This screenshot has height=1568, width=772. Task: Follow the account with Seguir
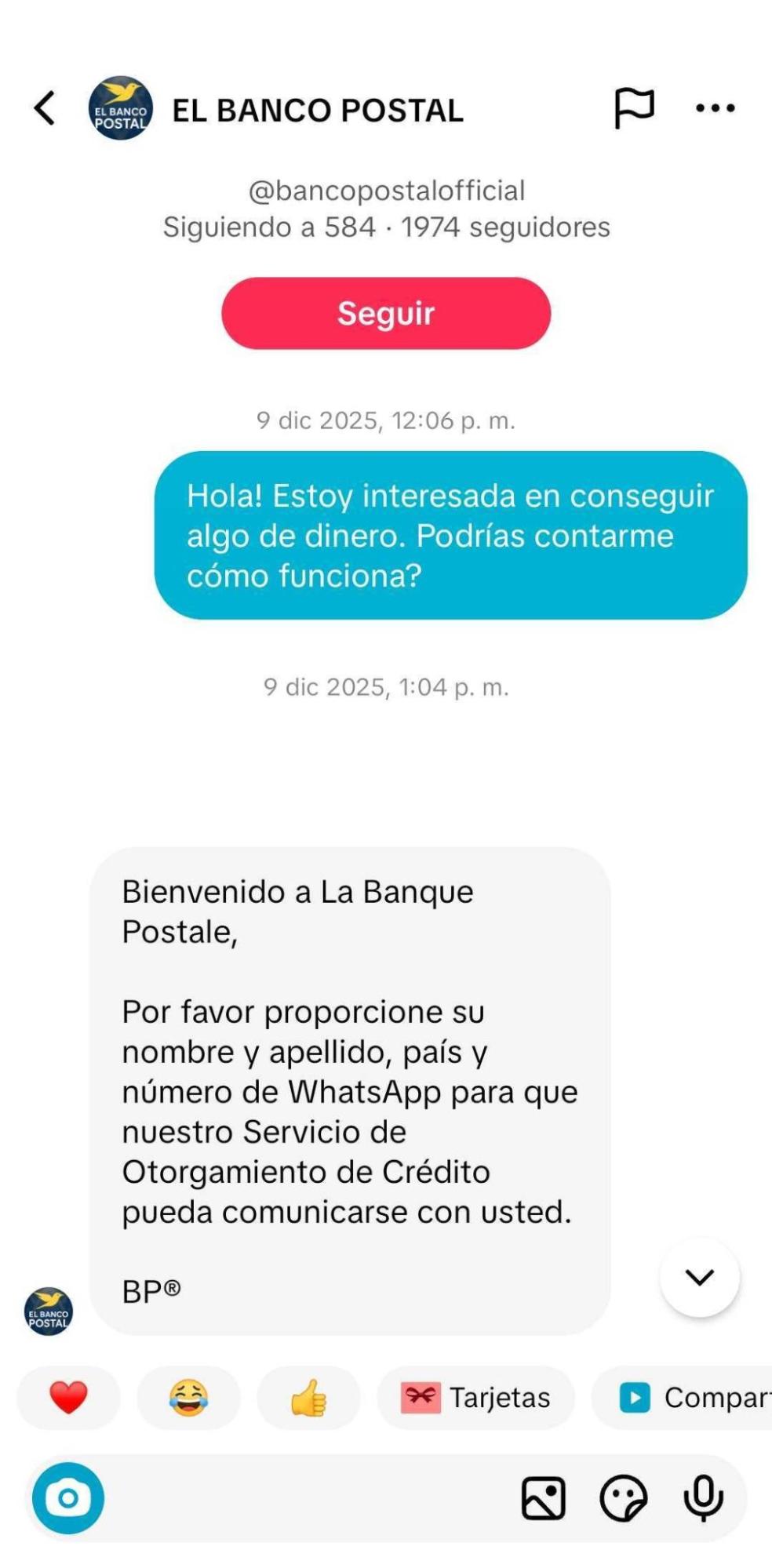tap(386, 313)
